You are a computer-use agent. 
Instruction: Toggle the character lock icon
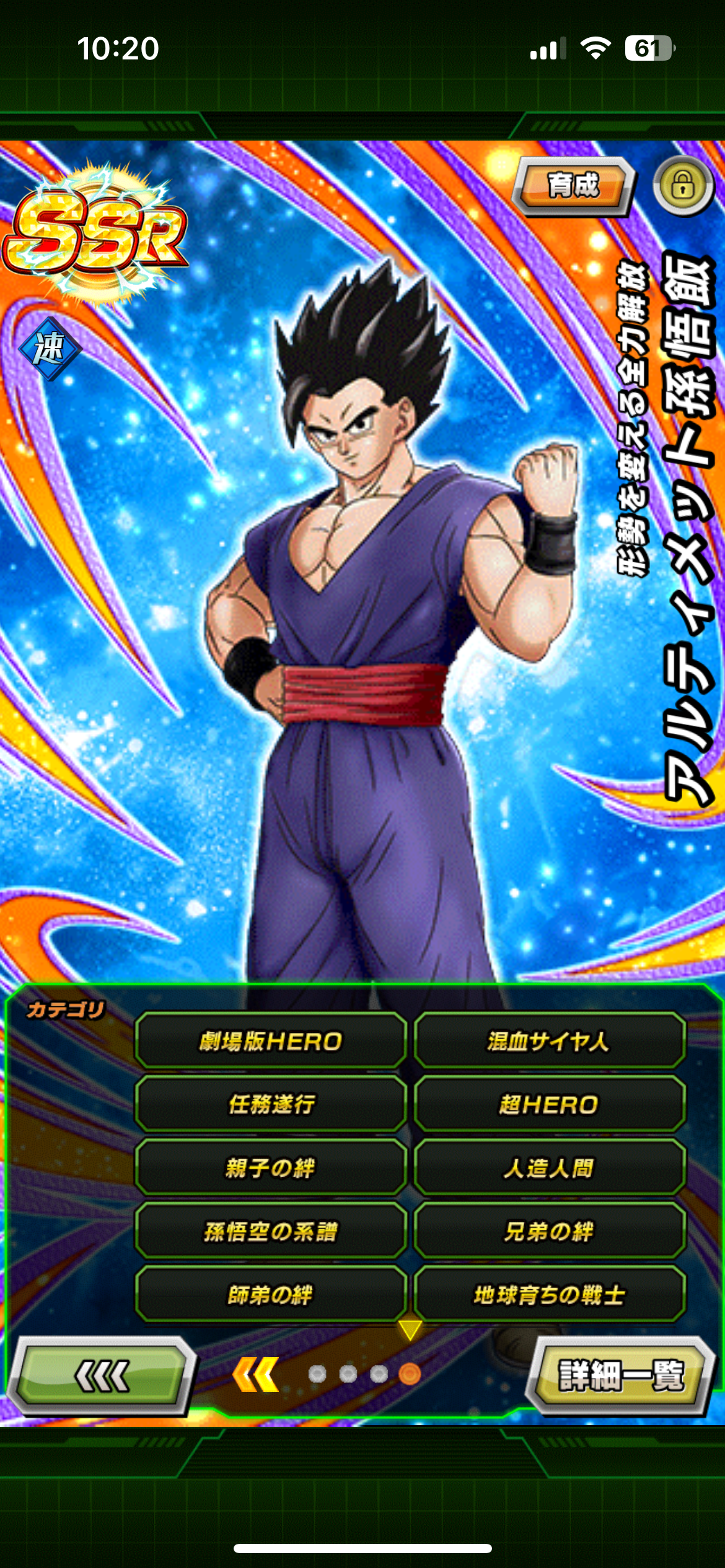point(683,185)
